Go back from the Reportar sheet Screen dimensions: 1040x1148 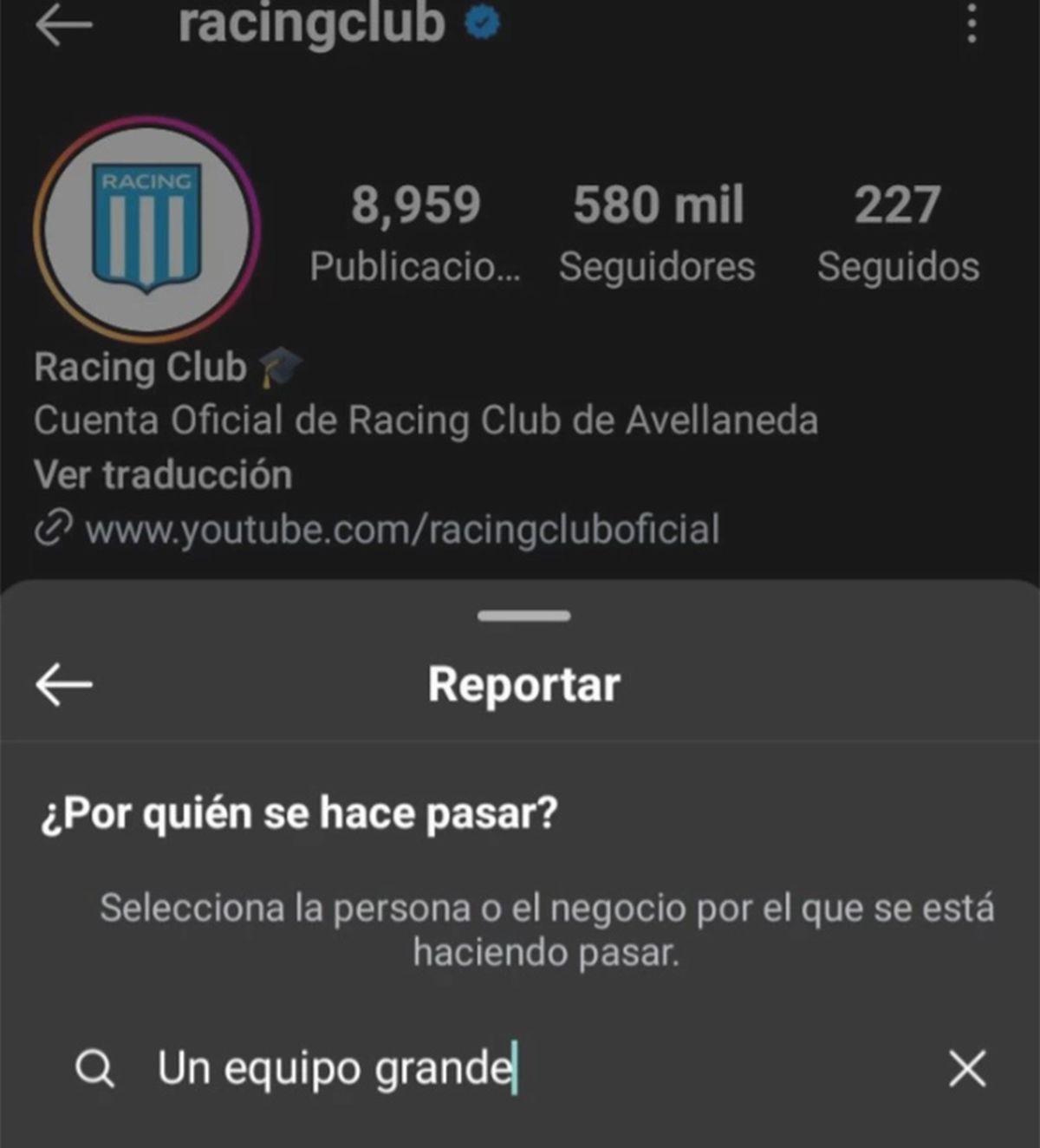[64, 684]
